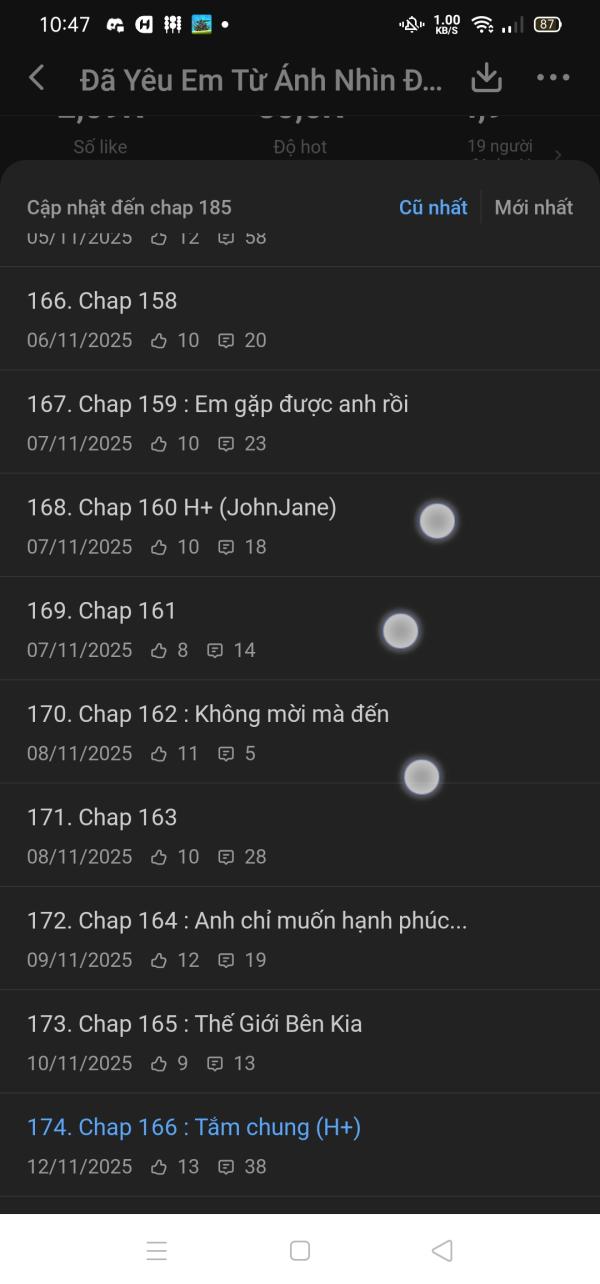Open Chap 160 H+ (JohnJane)

coord(300,525)
